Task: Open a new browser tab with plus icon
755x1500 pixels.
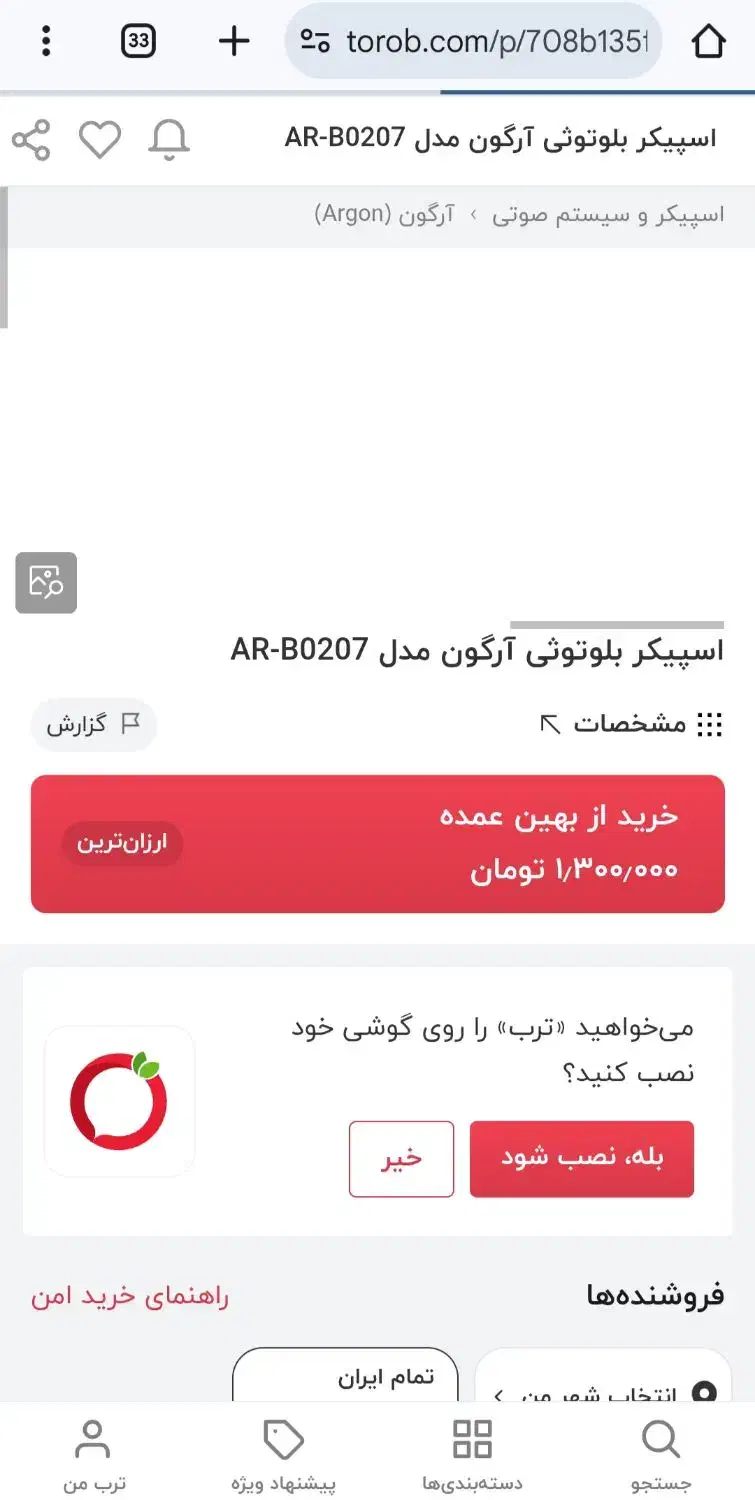Action: click(232, 42)
